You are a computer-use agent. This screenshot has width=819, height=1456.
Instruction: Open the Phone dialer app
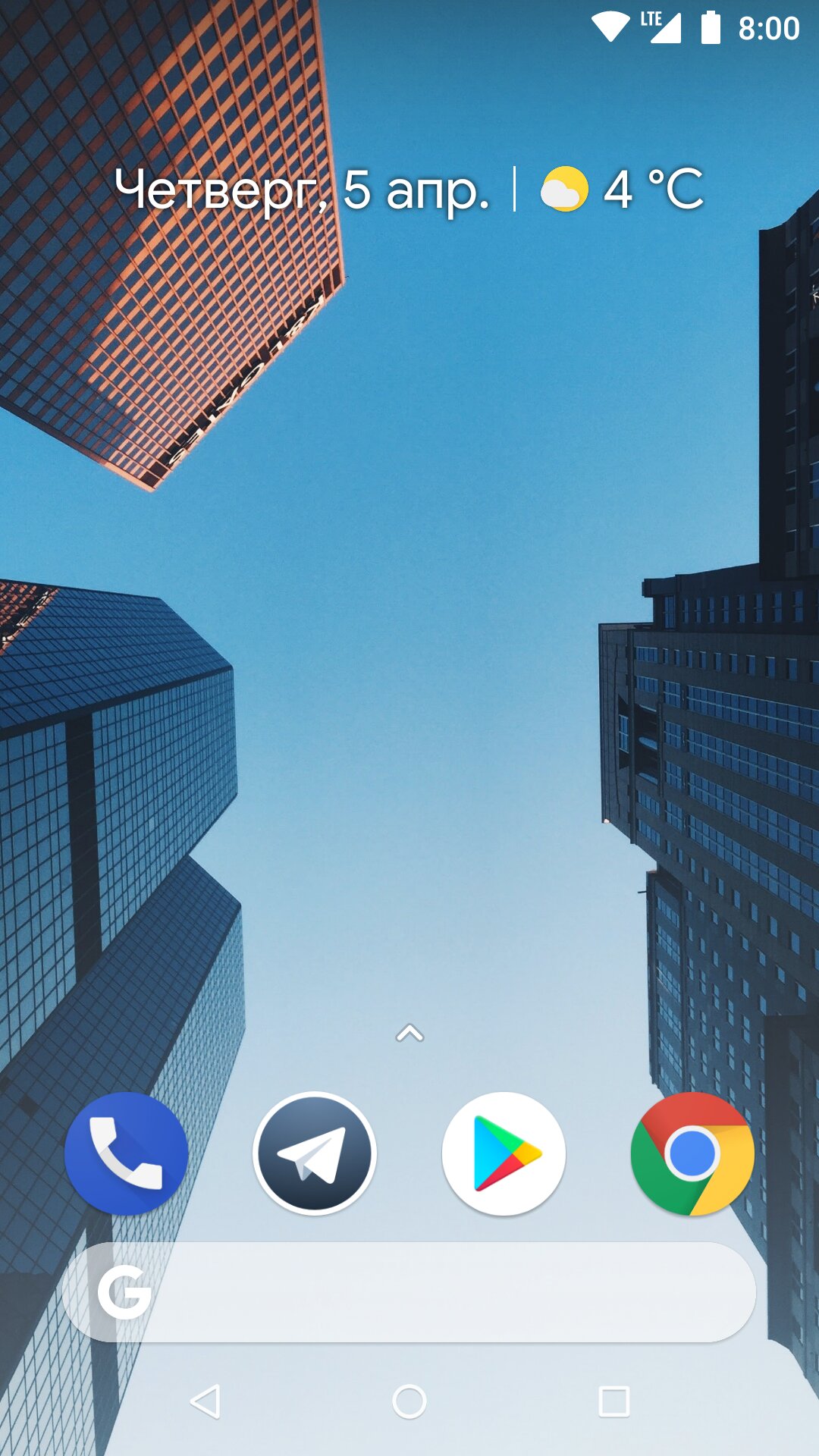(x=126, y=1153)
